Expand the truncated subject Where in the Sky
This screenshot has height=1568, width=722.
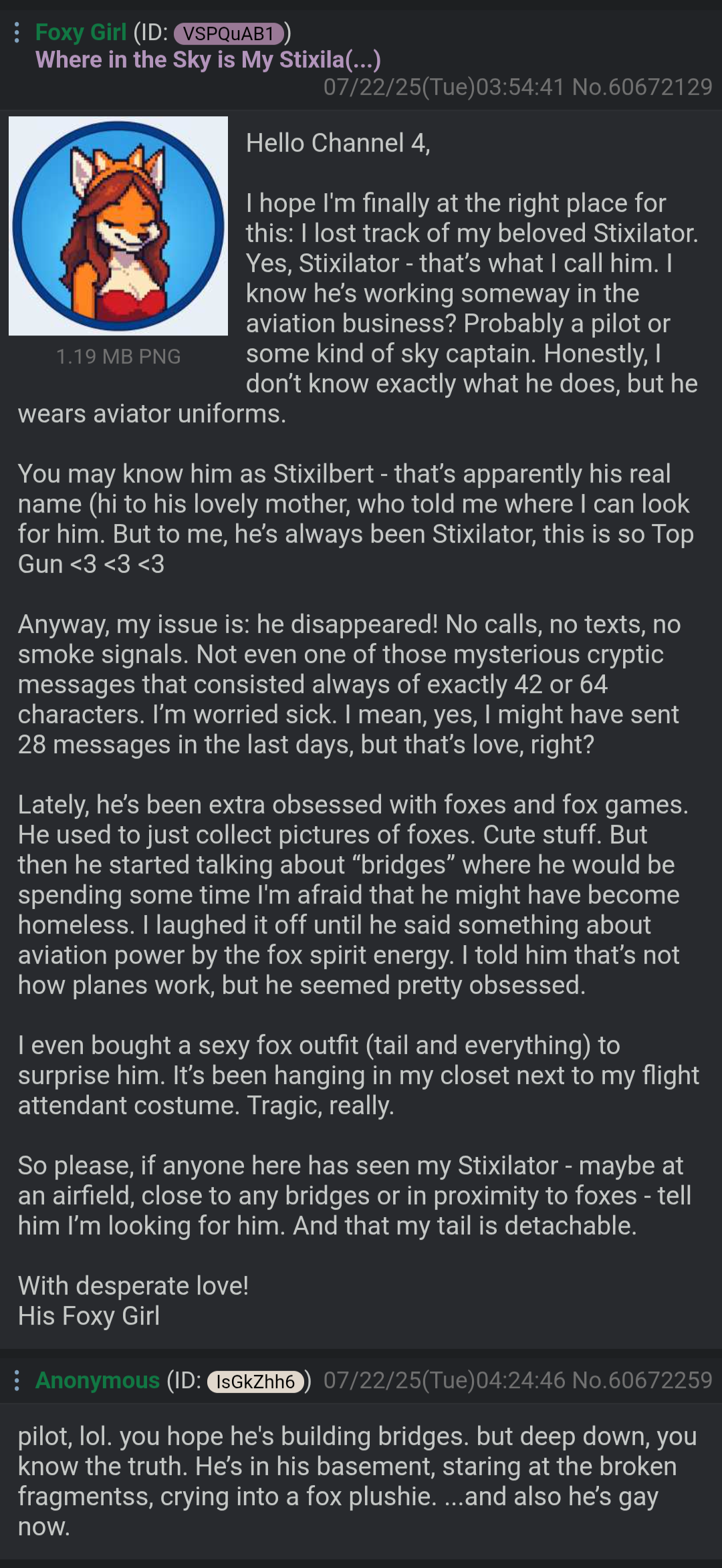click(208, 59)
